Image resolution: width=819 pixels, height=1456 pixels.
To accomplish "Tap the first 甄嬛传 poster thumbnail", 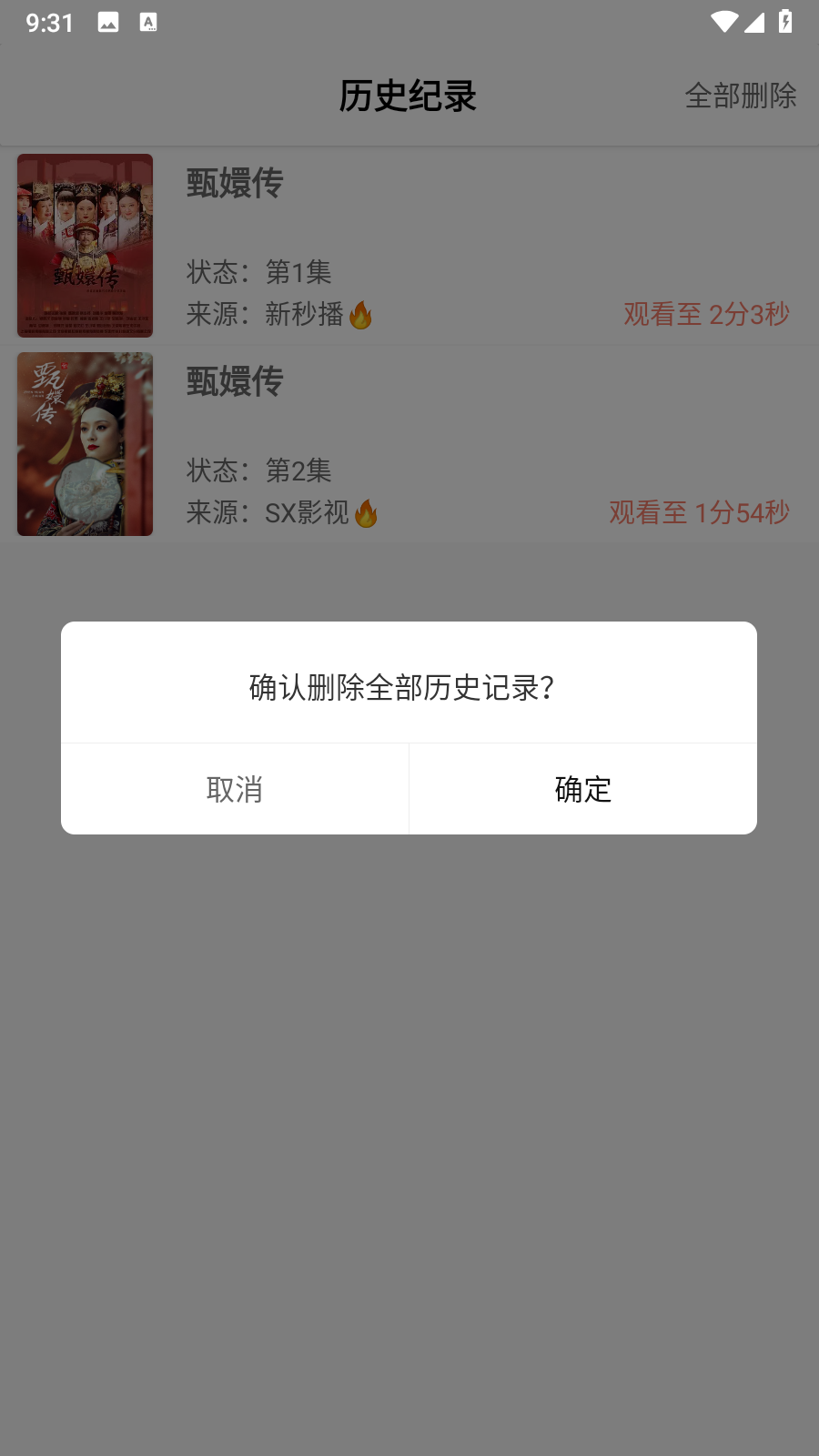I will tap(85, 246).
